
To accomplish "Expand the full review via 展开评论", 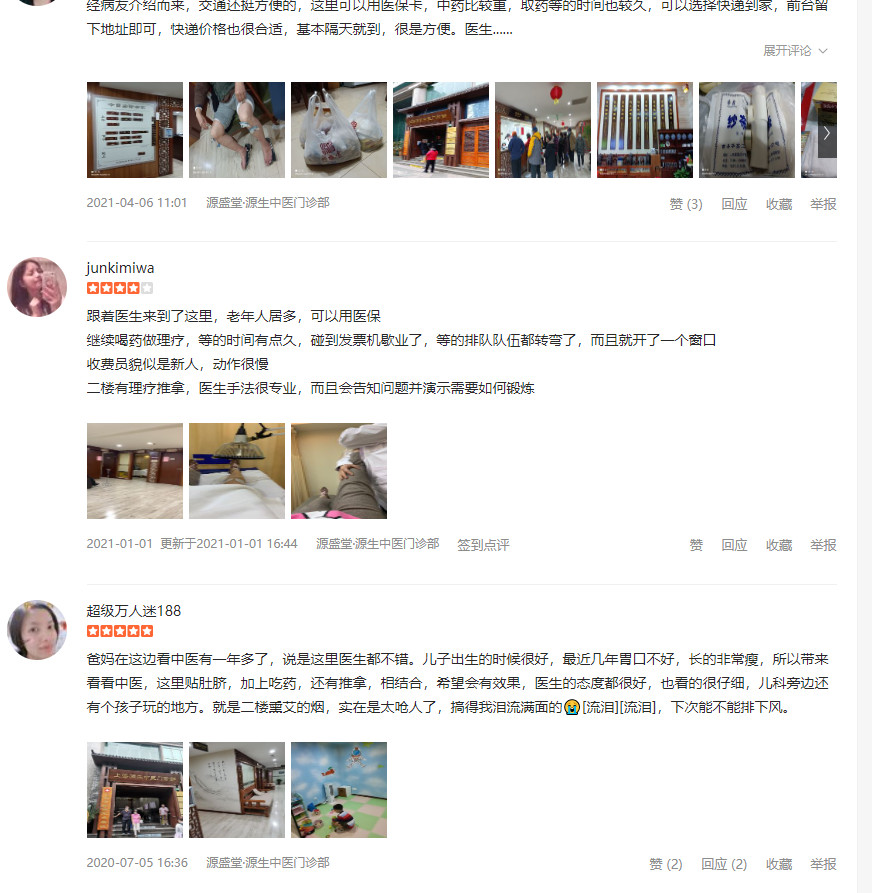I will [795, 51].
